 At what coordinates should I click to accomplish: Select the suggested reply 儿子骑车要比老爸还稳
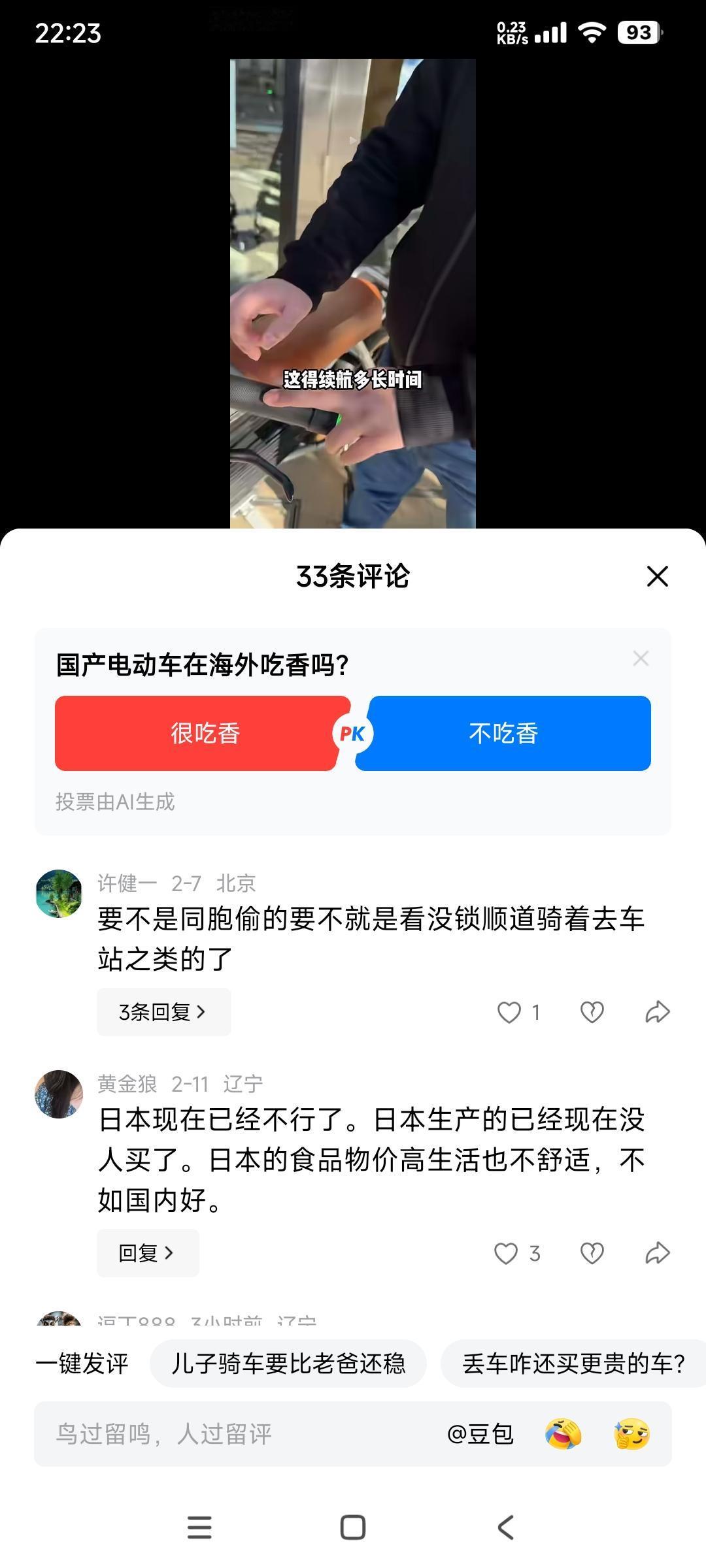290,1363
